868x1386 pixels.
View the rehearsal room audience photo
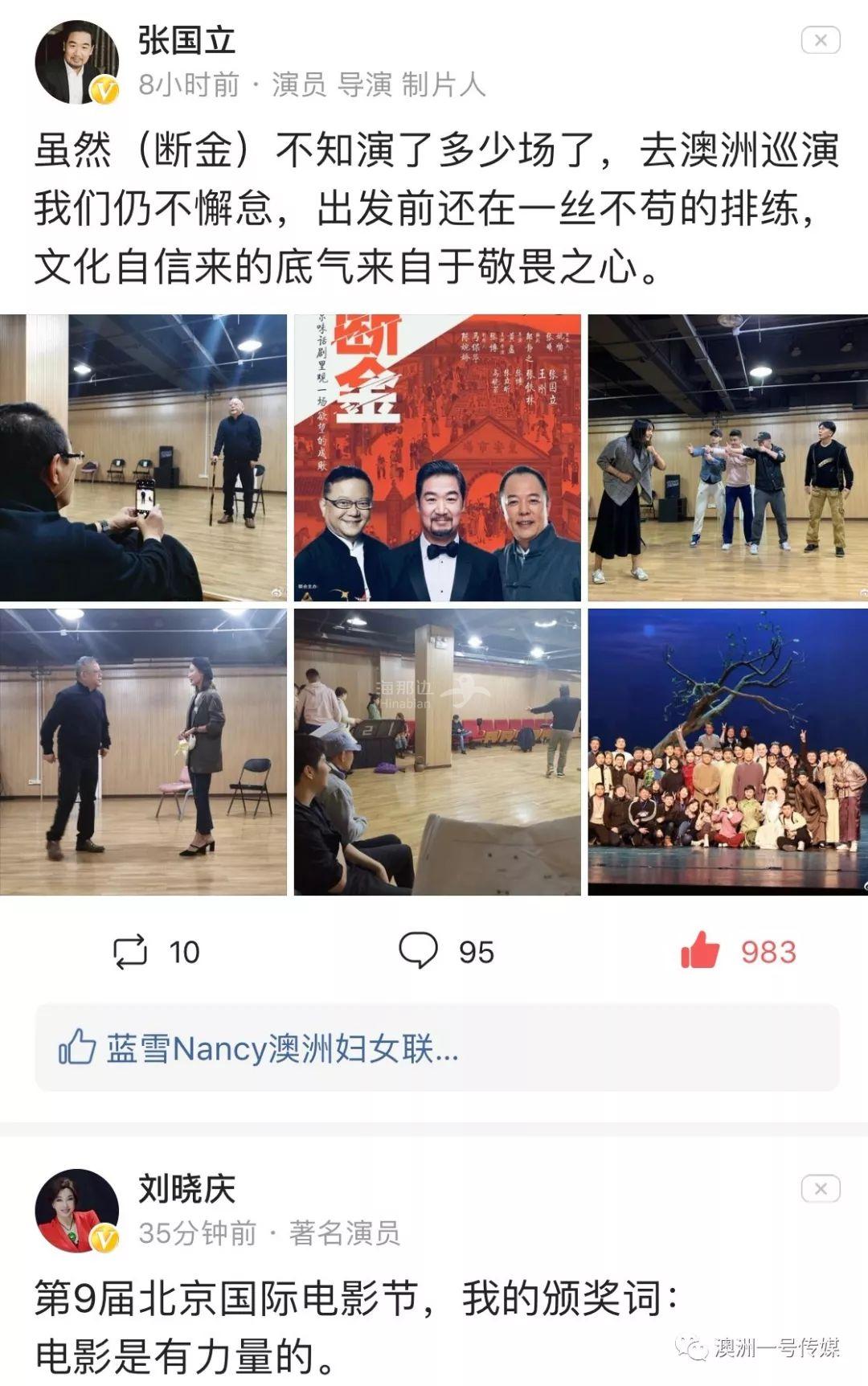coord(437,752)
